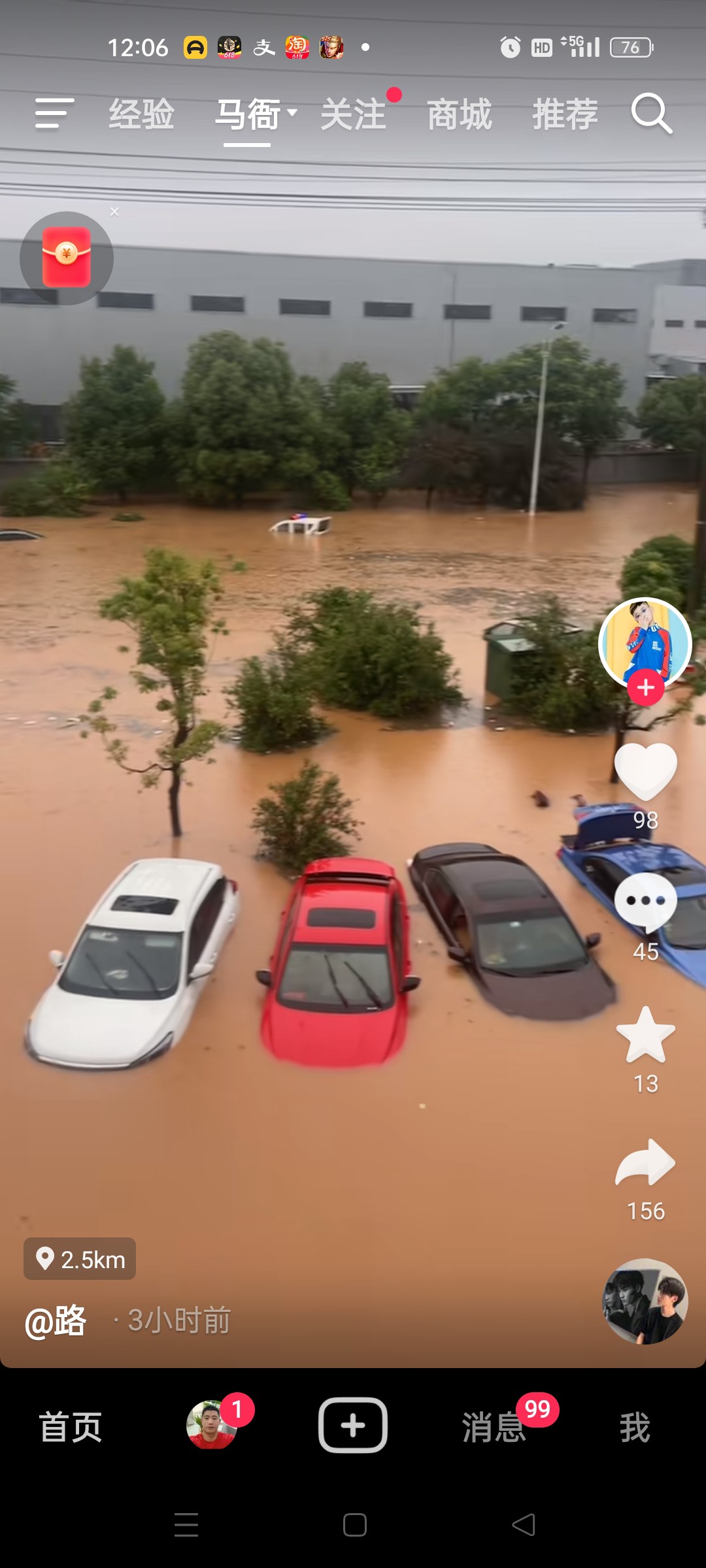
Task: Switch to the 关注 tab
Action: 354,115
